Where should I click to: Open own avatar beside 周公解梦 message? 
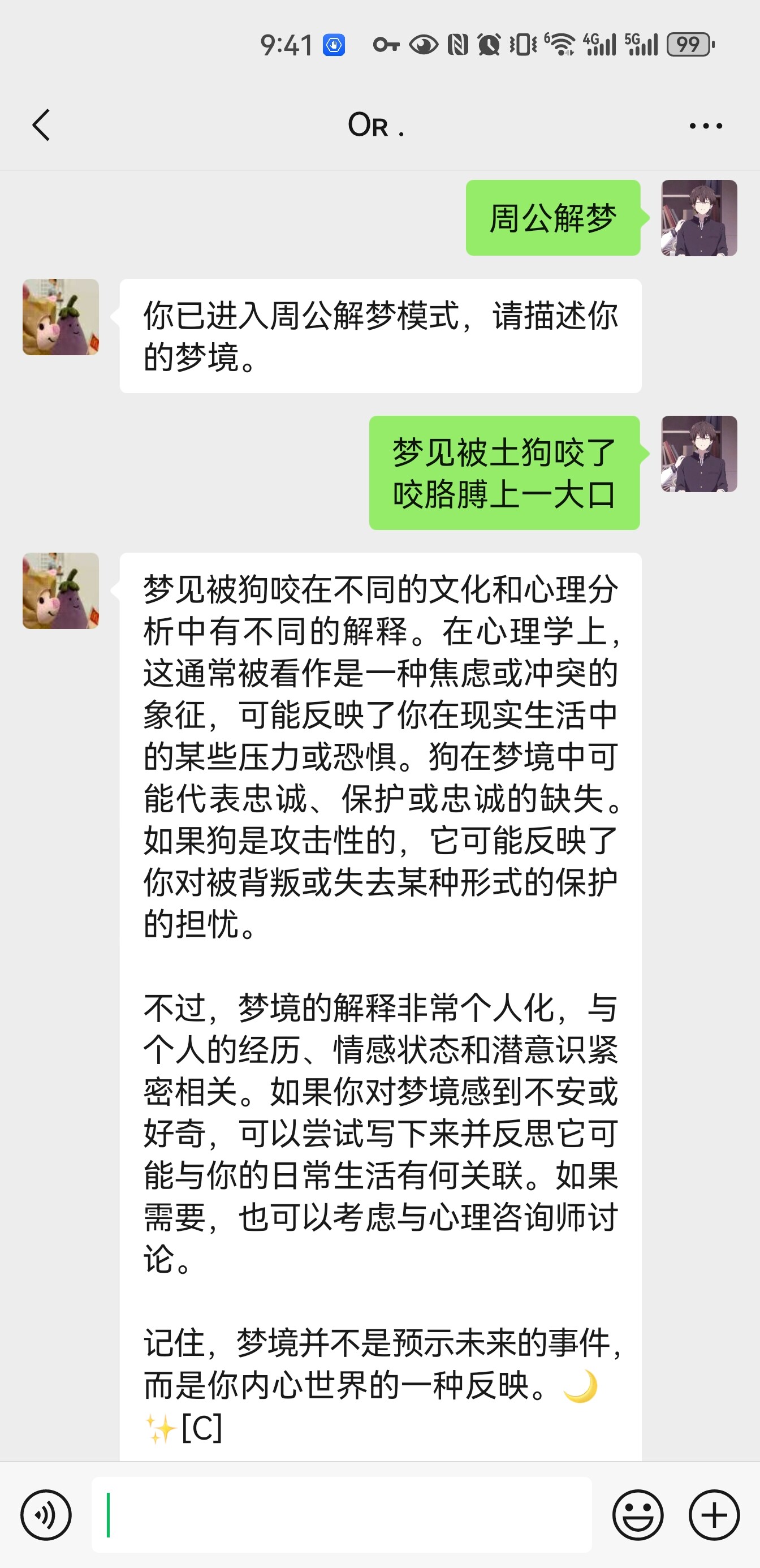699,218
